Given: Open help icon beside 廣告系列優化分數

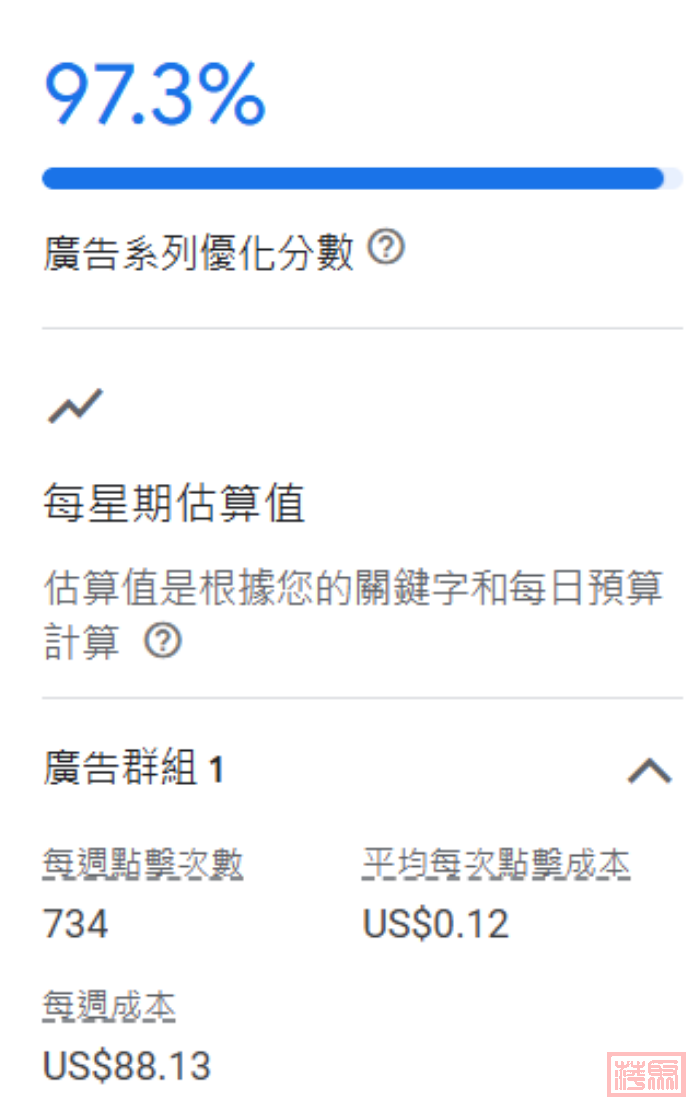Looking at the screenshot, I should coord(386,248).
